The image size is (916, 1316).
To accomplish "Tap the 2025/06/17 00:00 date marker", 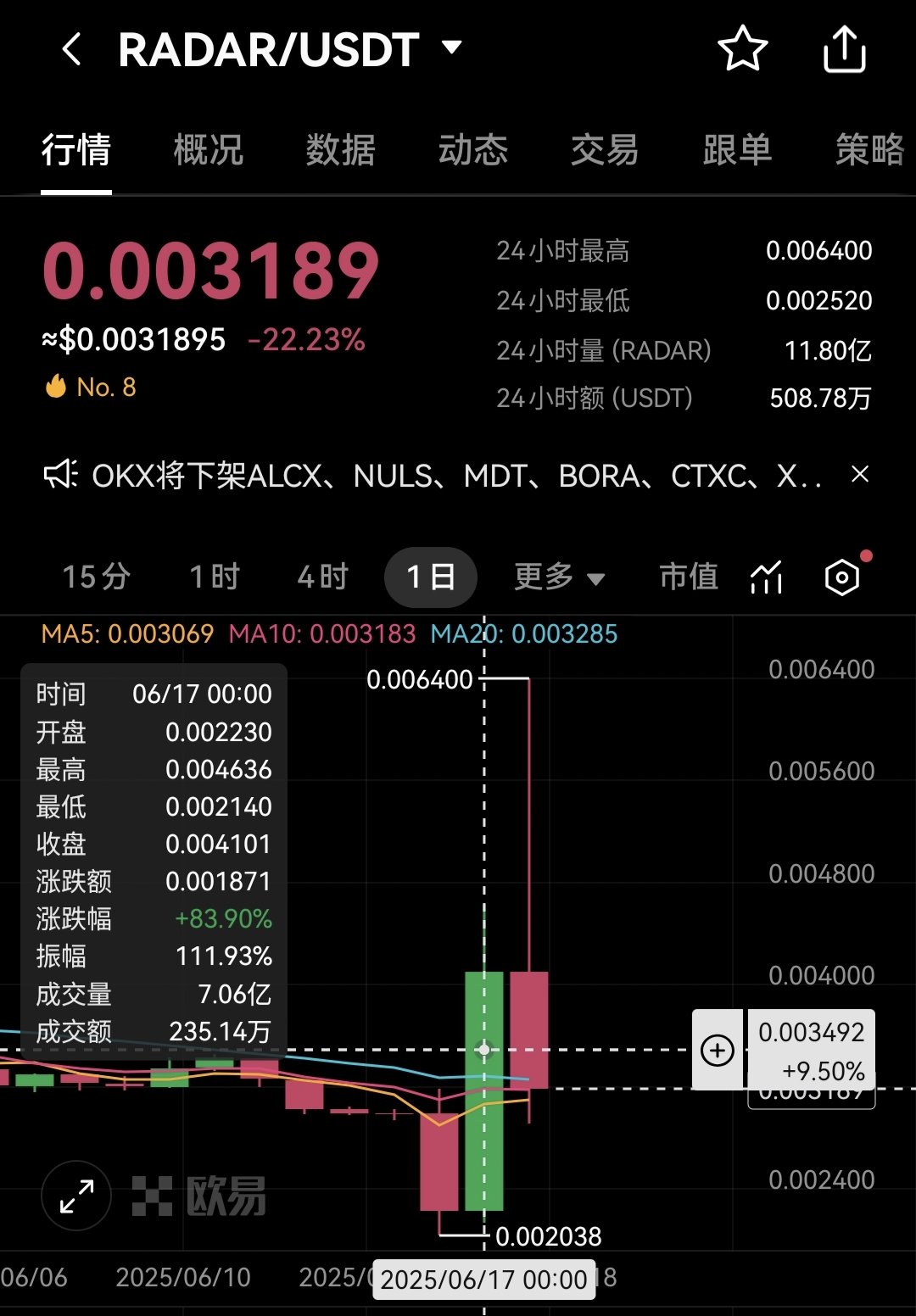I will point(483,1279).
